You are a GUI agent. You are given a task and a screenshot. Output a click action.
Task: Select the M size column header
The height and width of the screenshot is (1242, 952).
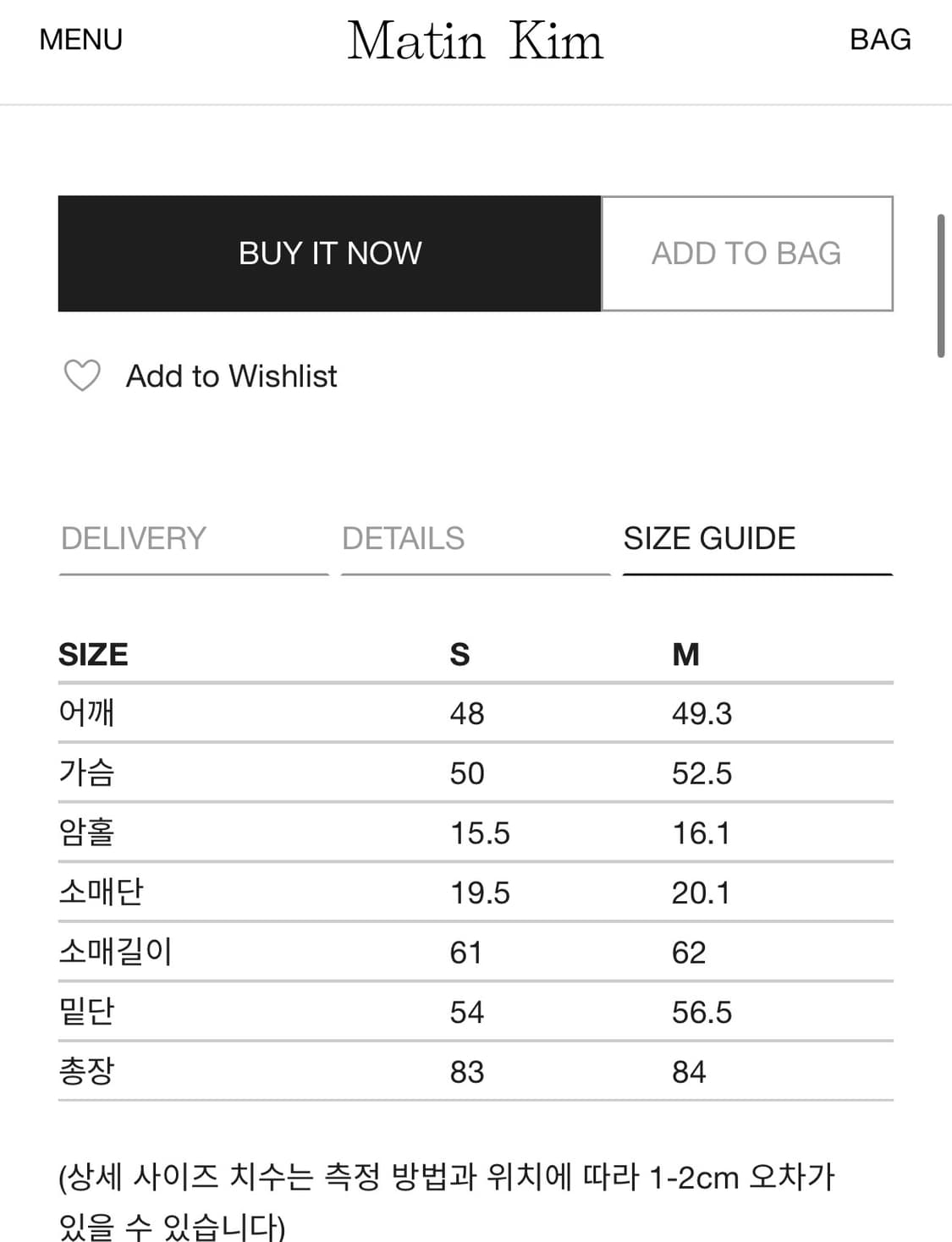687,653
